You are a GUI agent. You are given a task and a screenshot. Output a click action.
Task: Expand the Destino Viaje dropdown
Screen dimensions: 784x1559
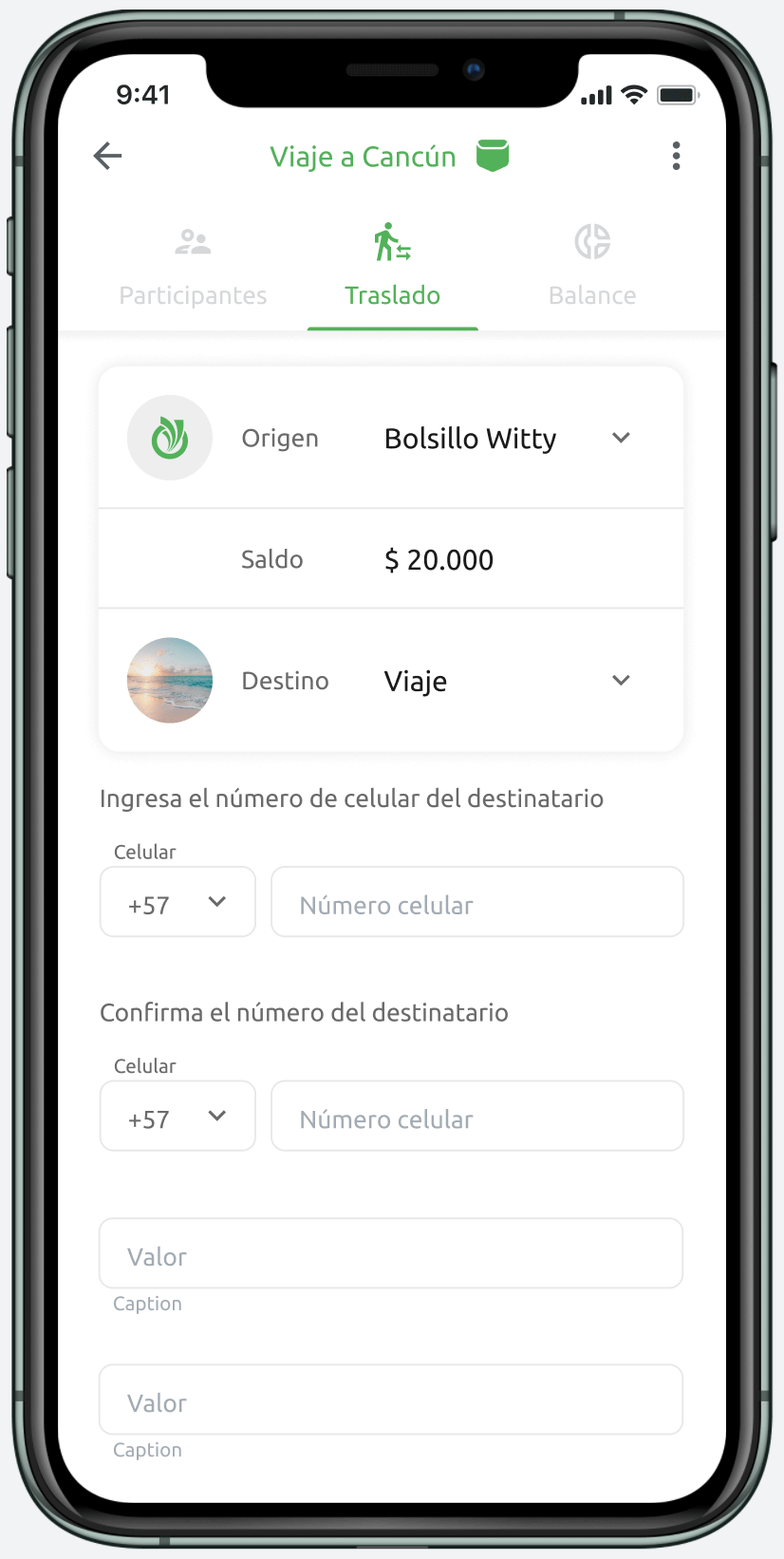621,680
